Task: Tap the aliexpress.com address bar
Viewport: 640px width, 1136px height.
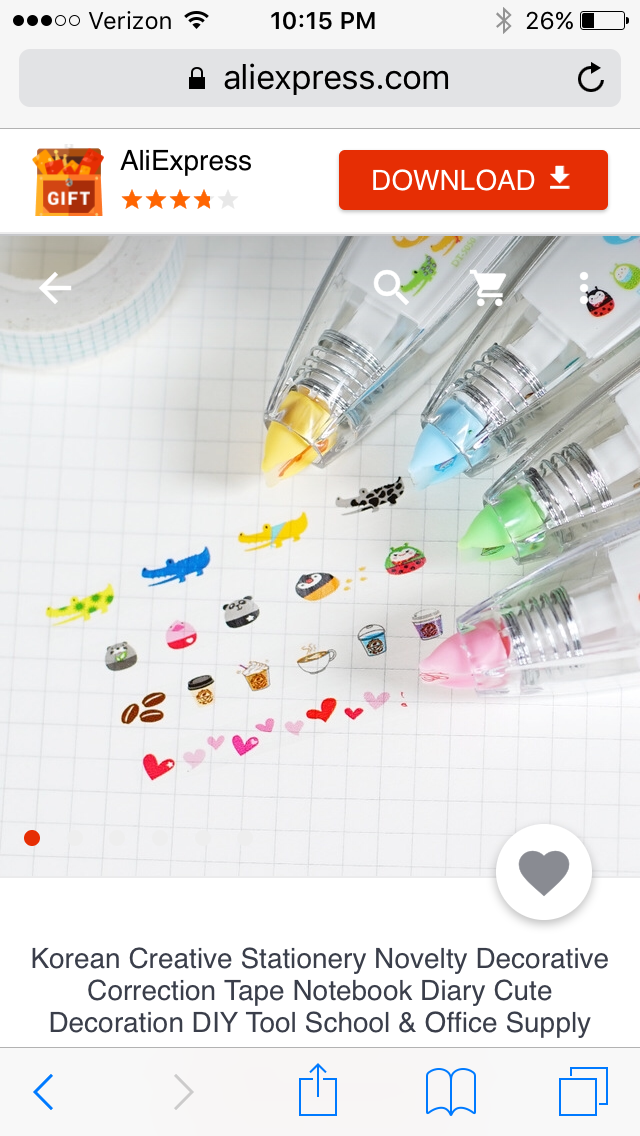Action: click(x=320, y=78)
